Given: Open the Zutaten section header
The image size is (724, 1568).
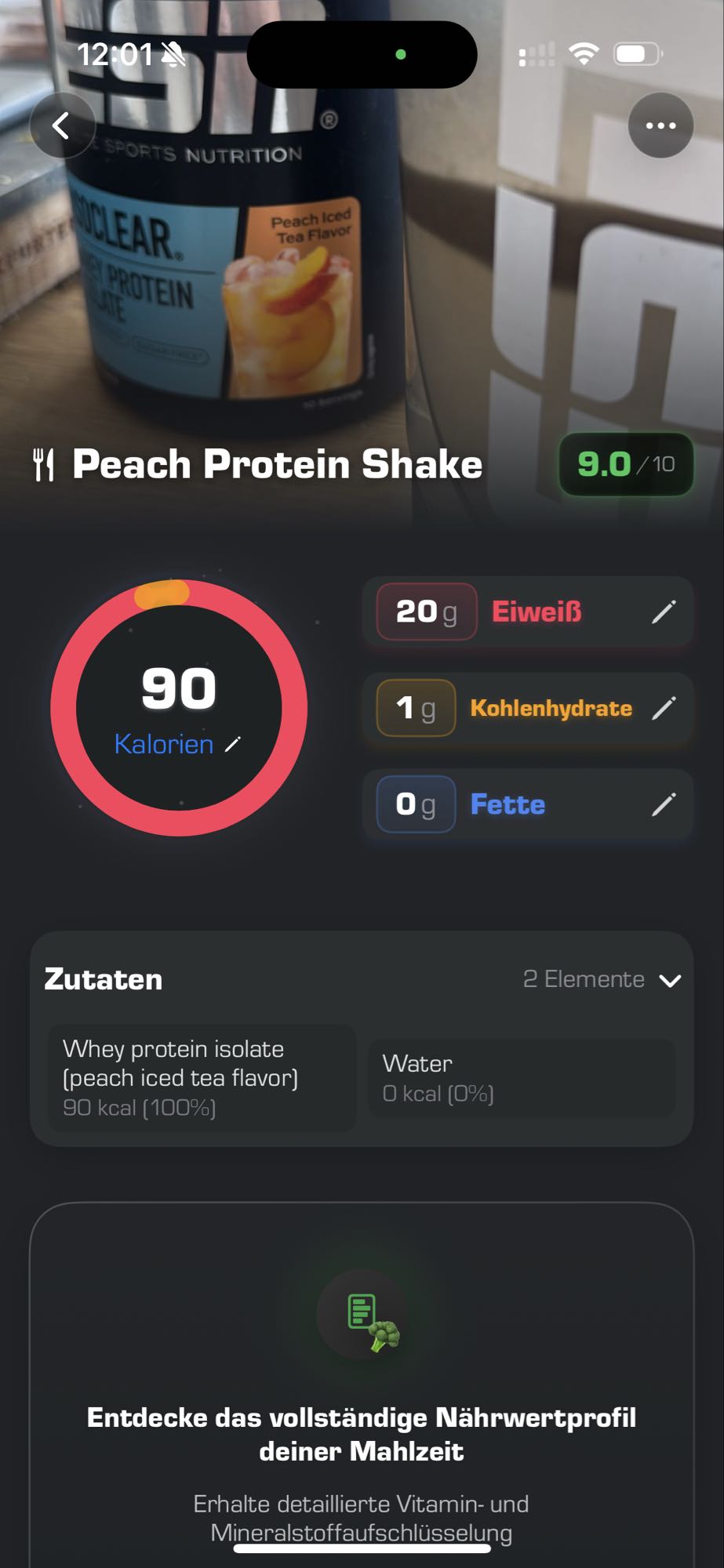Looking at the screenshot, I should [x=103, y=979].
